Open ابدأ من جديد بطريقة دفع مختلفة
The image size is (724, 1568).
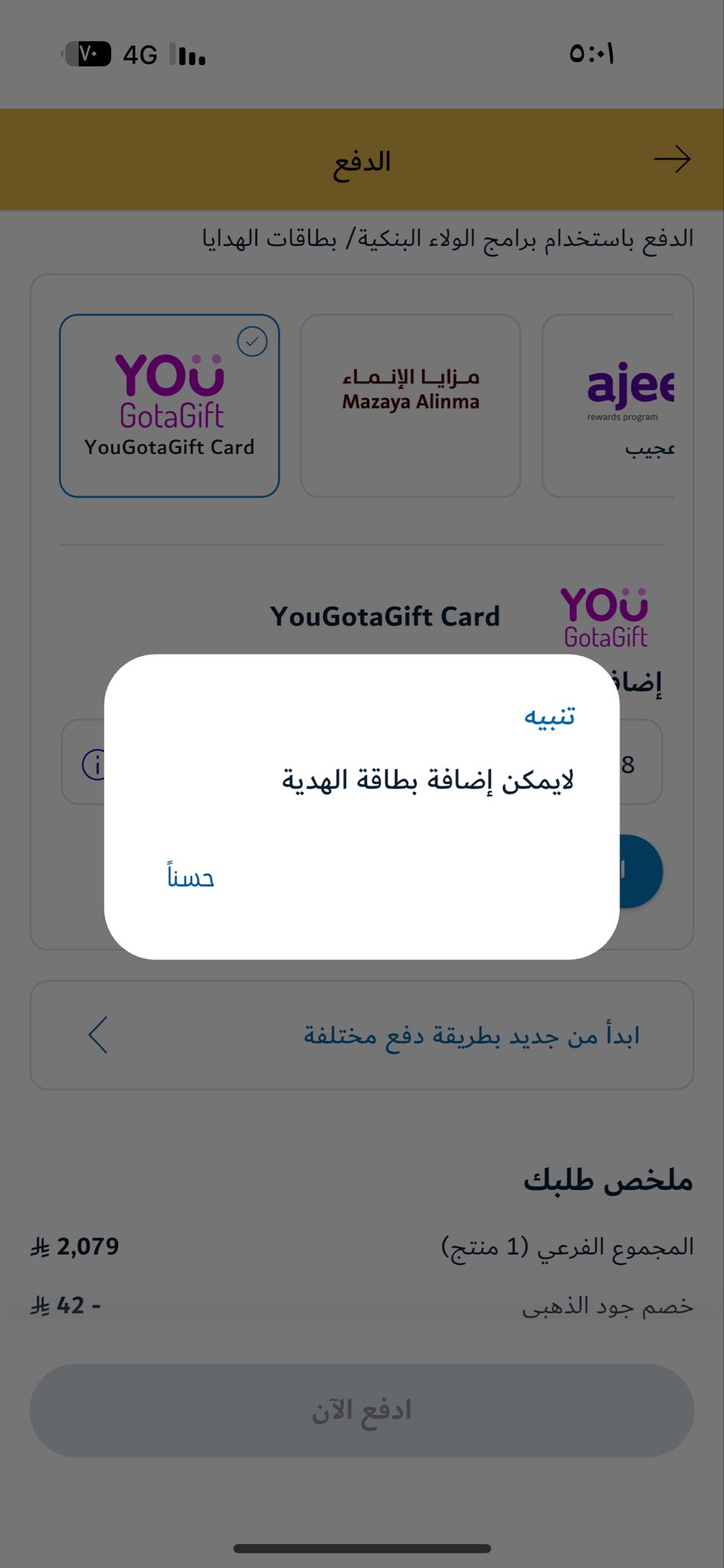[x=362, y=1035]
